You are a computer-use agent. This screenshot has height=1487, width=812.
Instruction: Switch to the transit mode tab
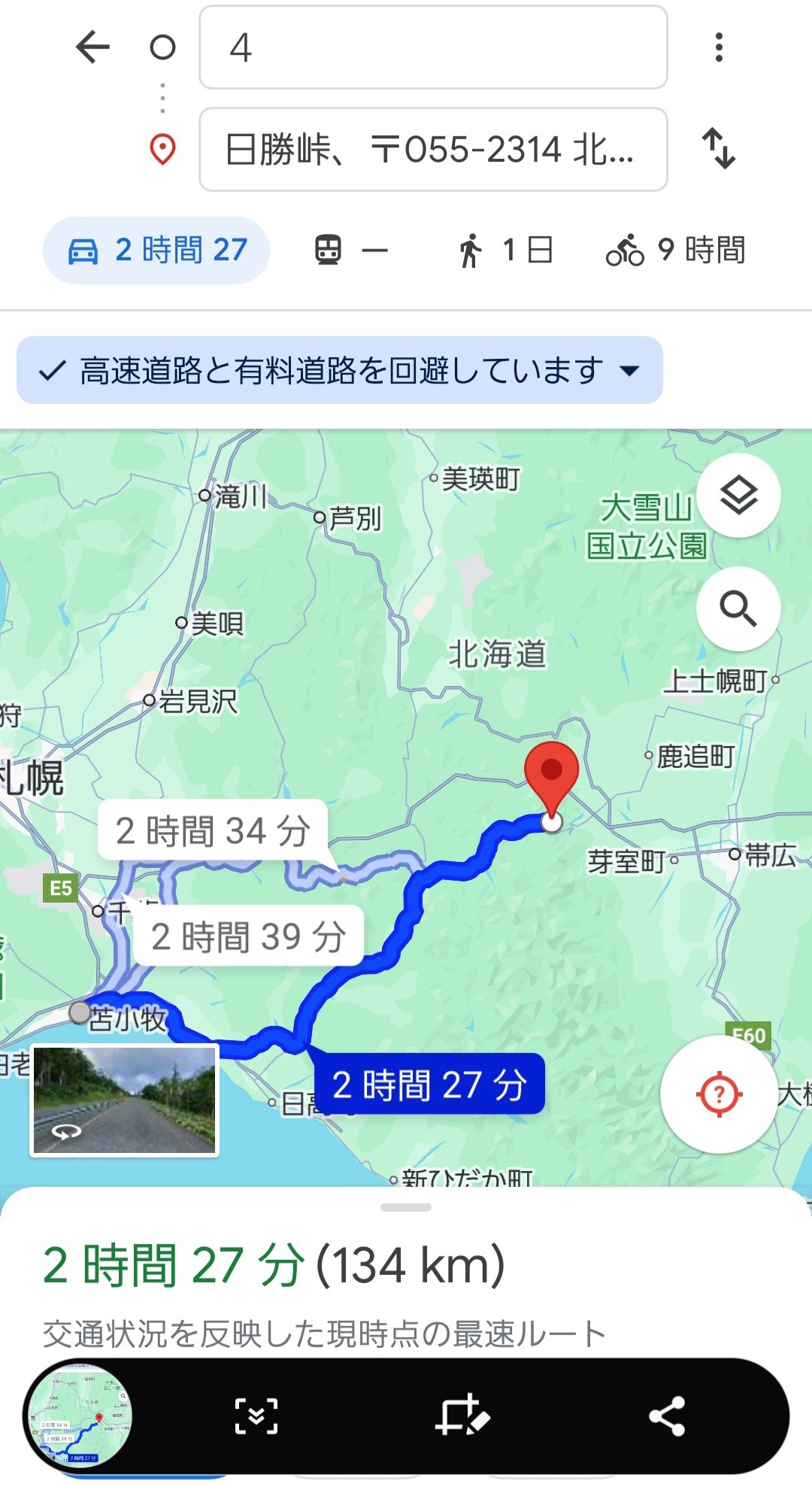point(350,250)
